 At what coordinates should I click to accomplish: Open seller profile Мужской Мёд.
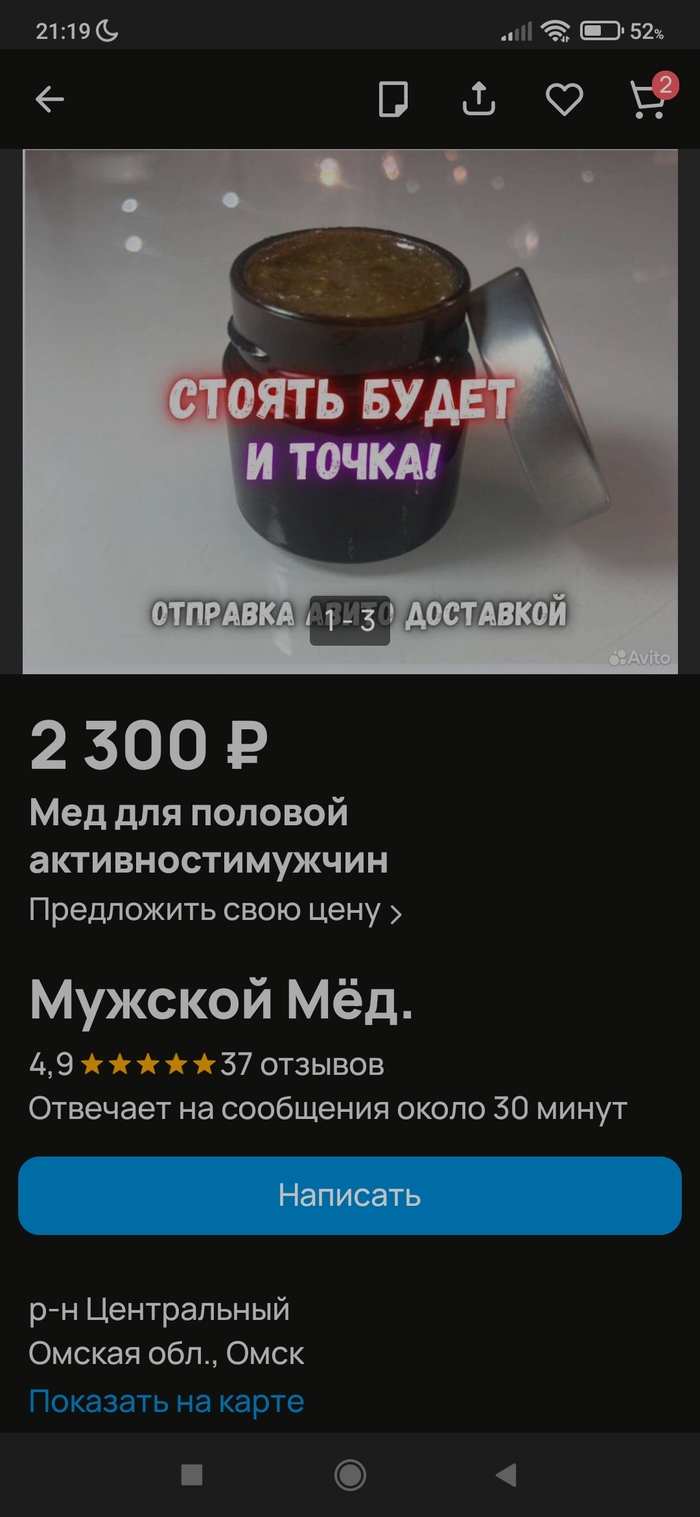point(221,1001)
